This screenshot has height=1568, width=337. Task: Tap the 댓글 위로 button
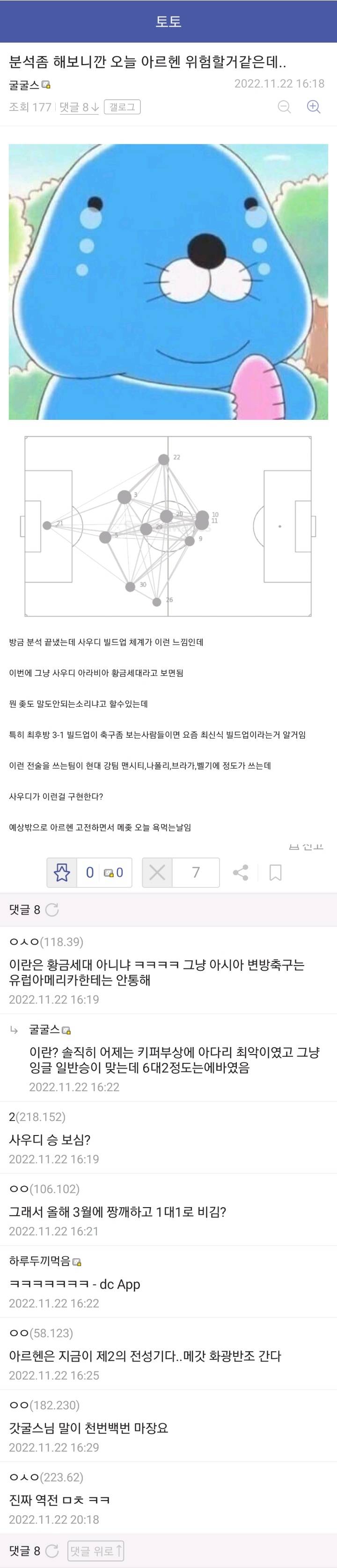[95, 1550]
